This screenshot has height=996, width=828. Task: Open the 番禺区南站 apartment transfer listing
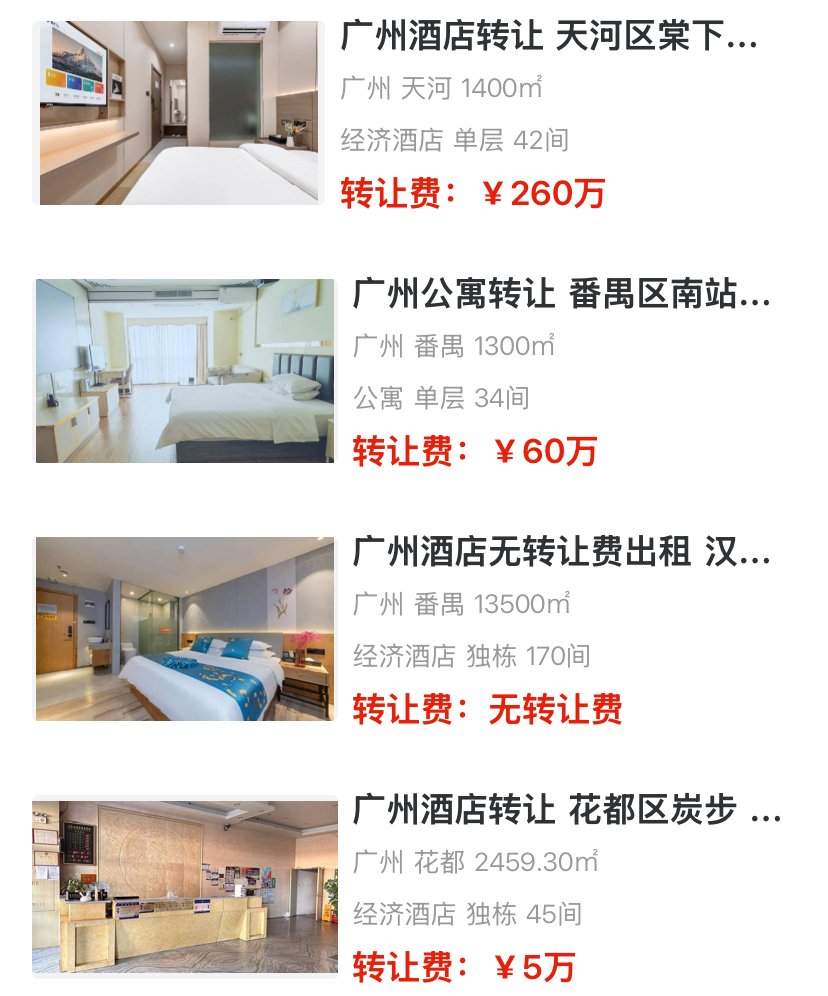pos(561,295)
